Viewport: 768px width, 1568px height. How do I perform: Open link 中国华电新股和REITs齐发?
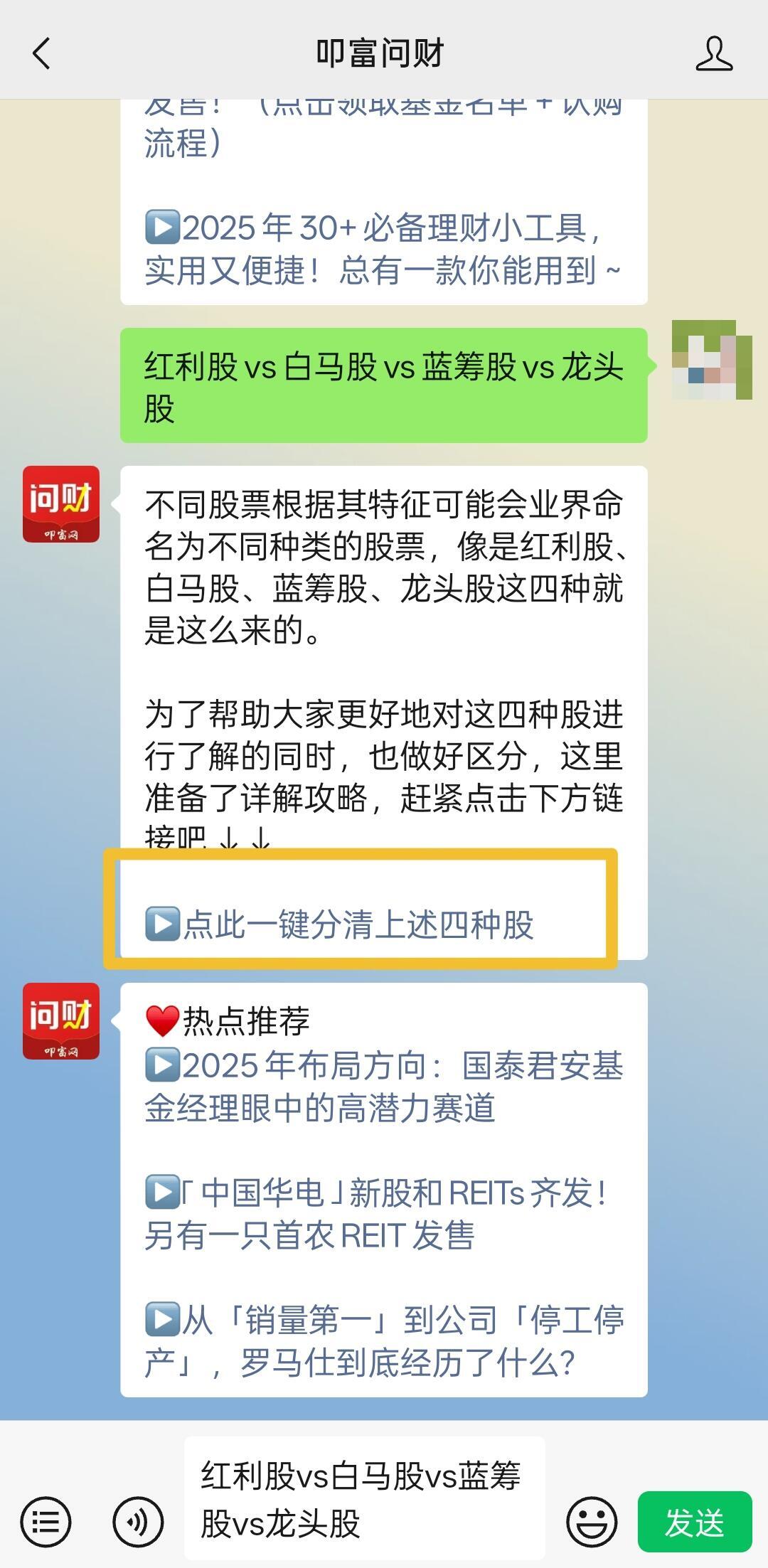(377, 1214)
